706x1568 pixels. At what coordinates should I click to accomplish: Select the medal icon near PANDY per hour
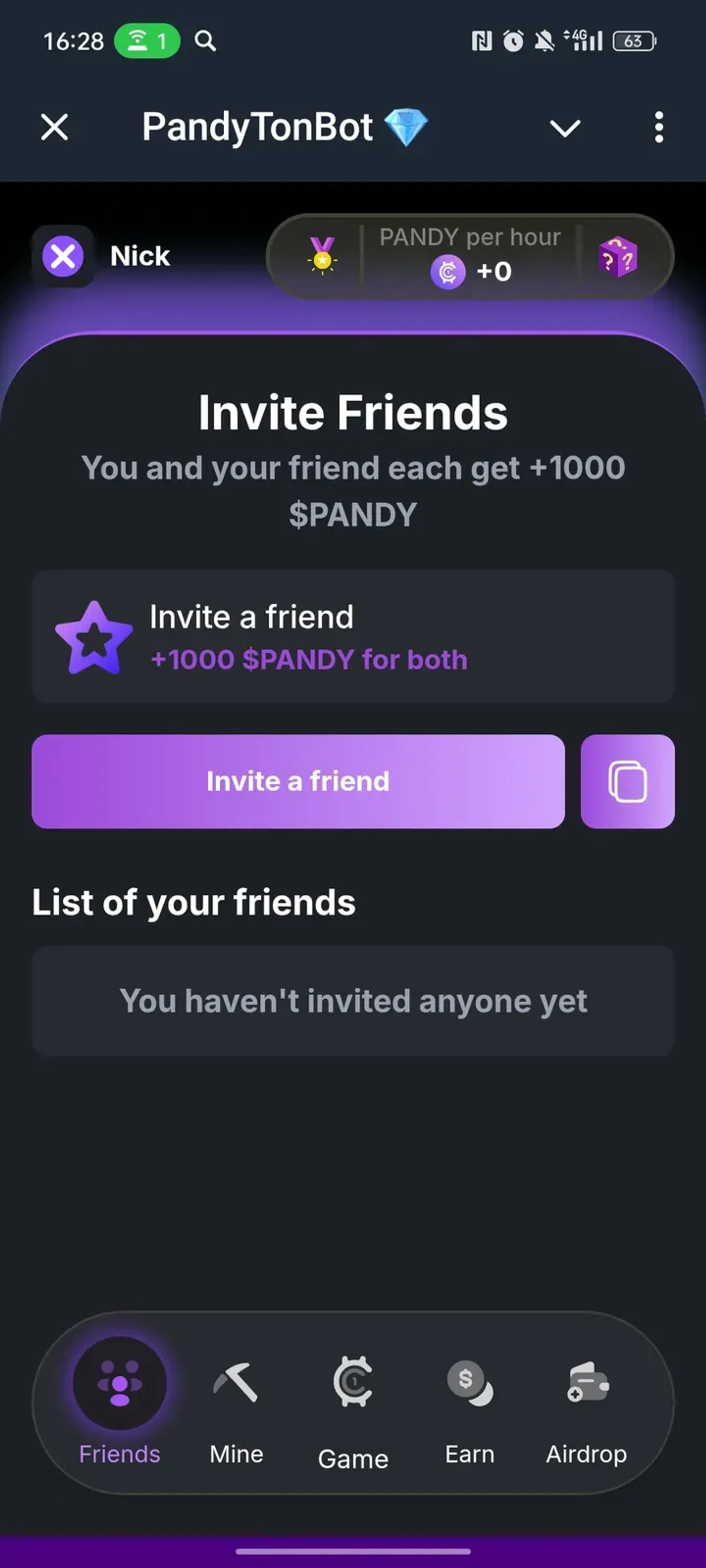point(322,256)
